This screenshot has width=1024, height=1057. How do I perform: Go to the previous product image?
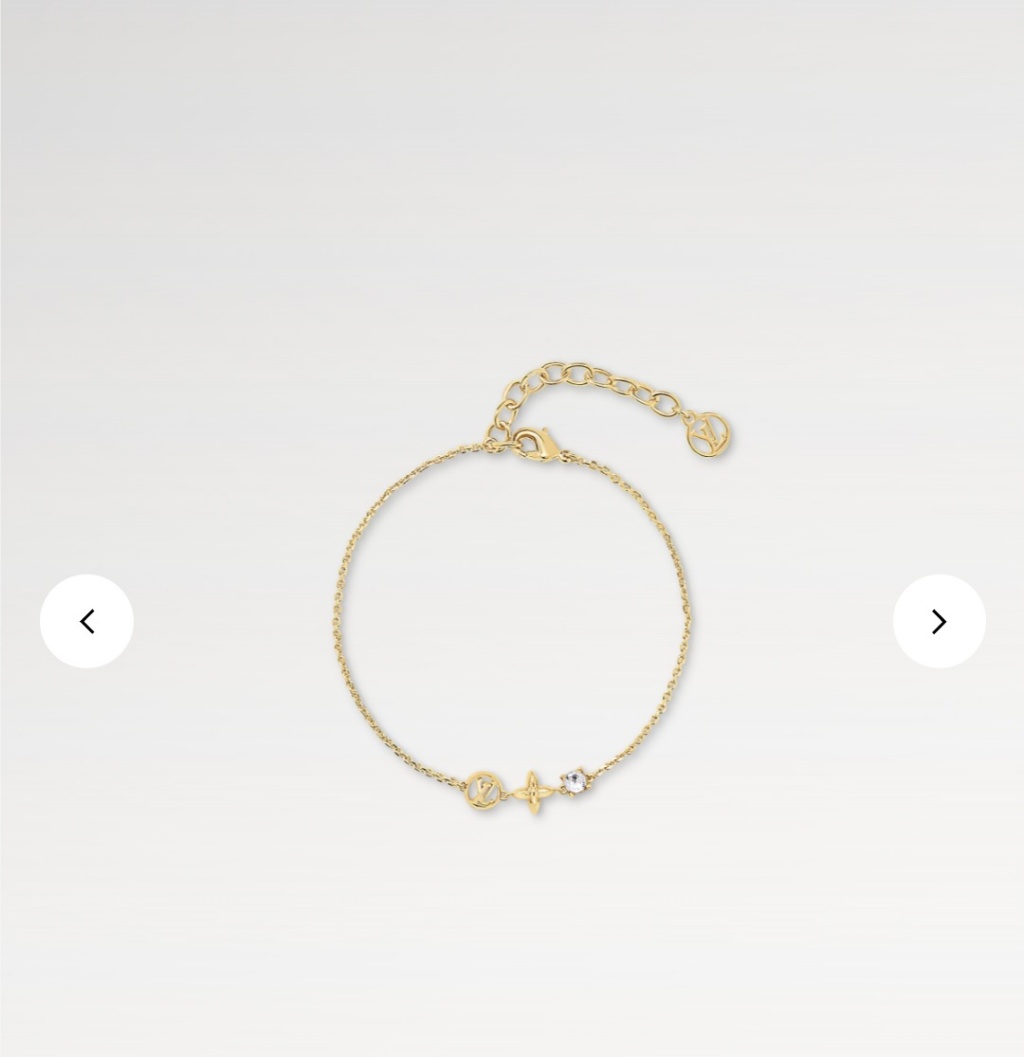point(87,621)
